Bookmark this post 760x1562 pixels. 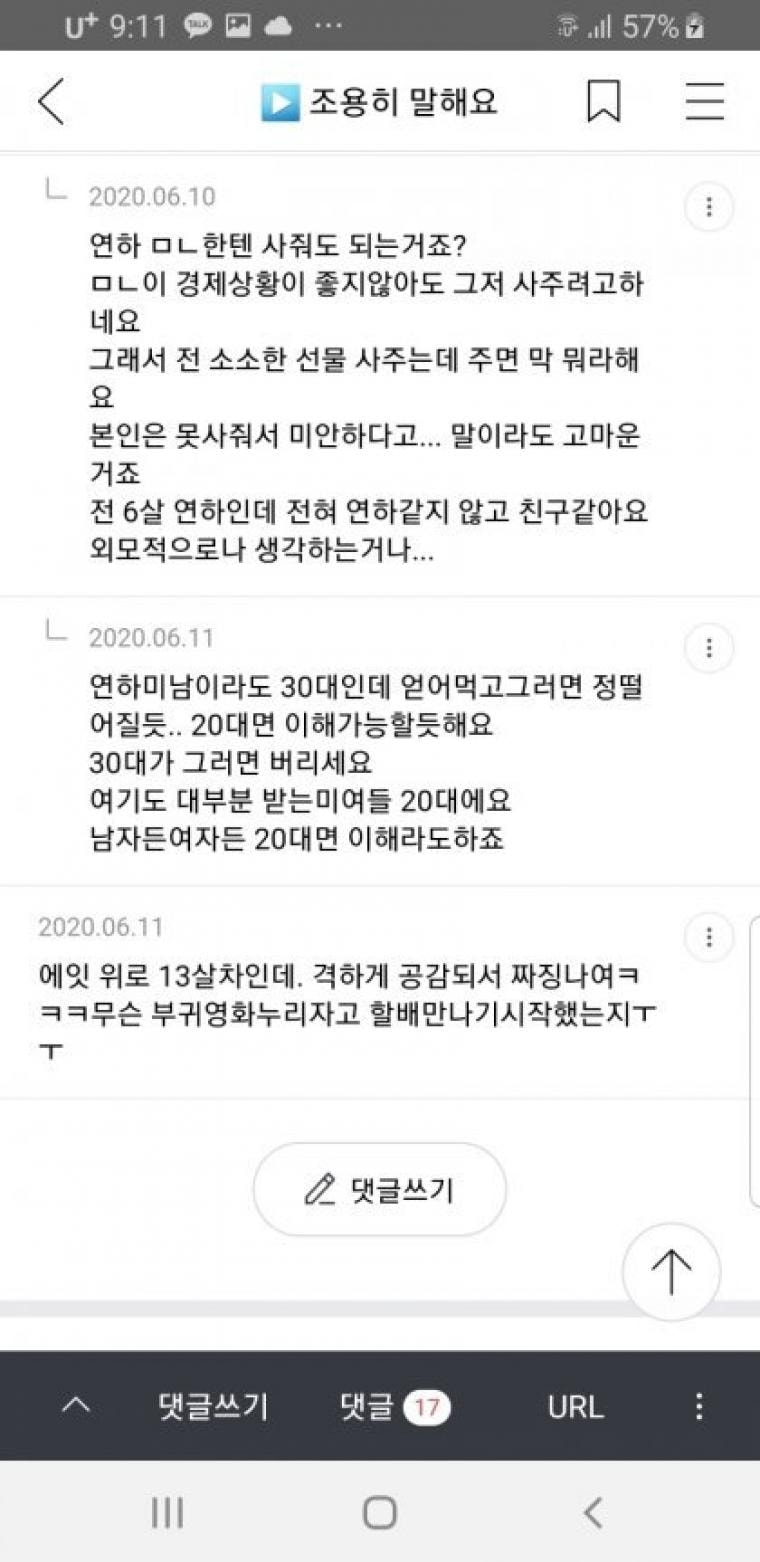603,102
